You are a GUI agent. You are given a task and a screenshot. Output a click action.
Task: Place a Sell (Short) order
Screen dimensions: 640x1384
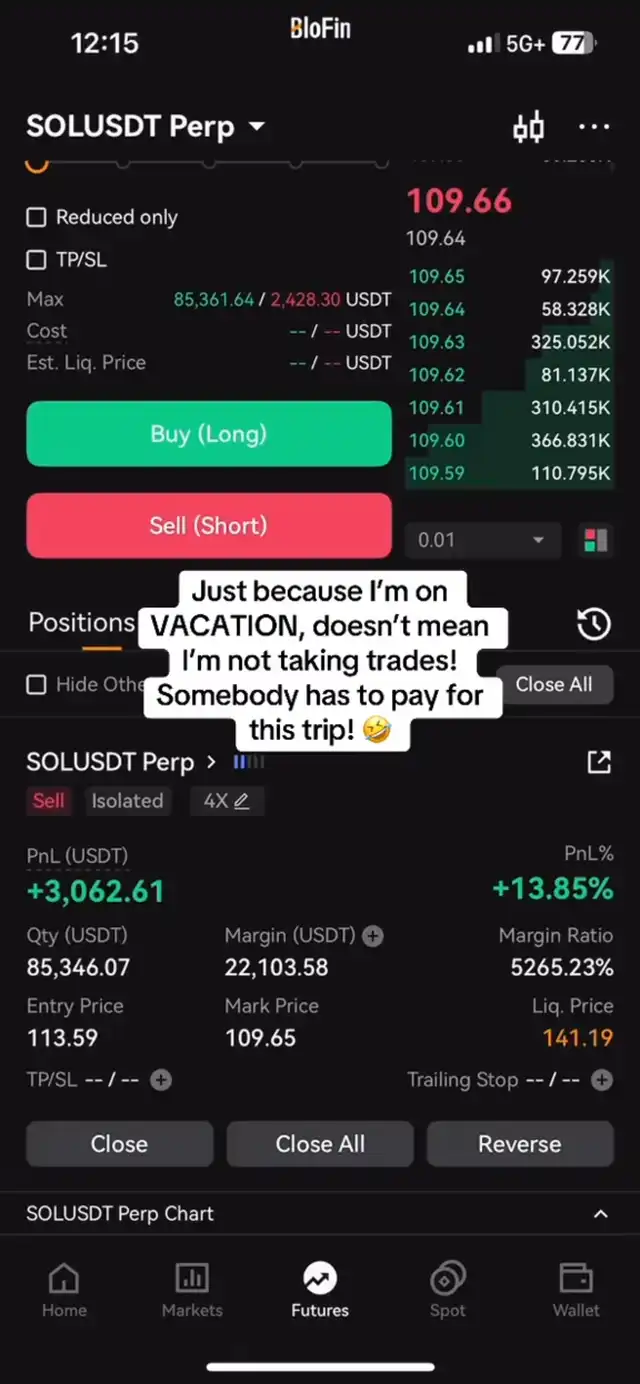pyautogui.click(x=208, y=525)
